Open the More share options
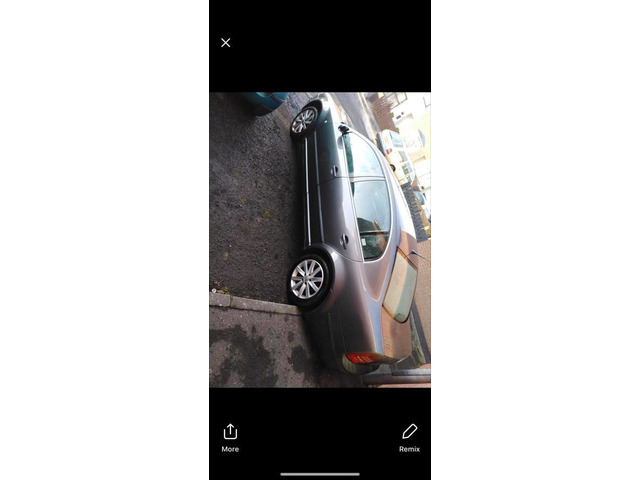 tap(230, 437)
